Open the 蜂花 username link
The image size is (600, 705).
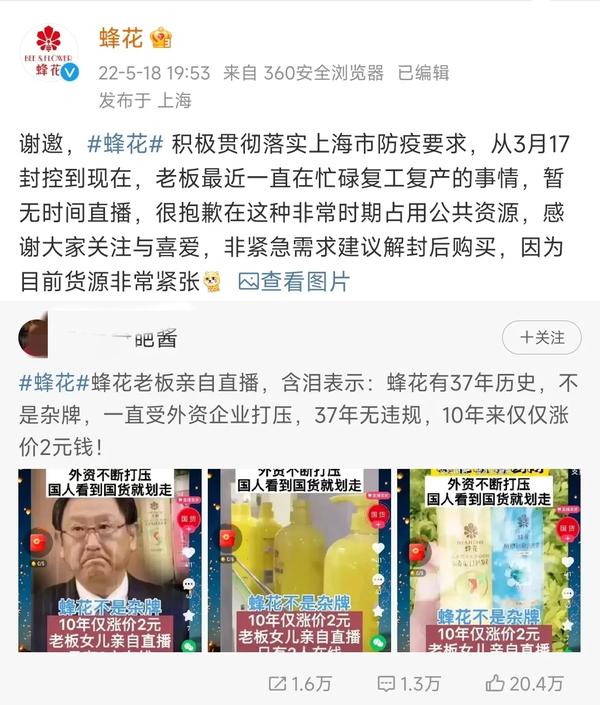pyautogui.click(x=121, y=38)
